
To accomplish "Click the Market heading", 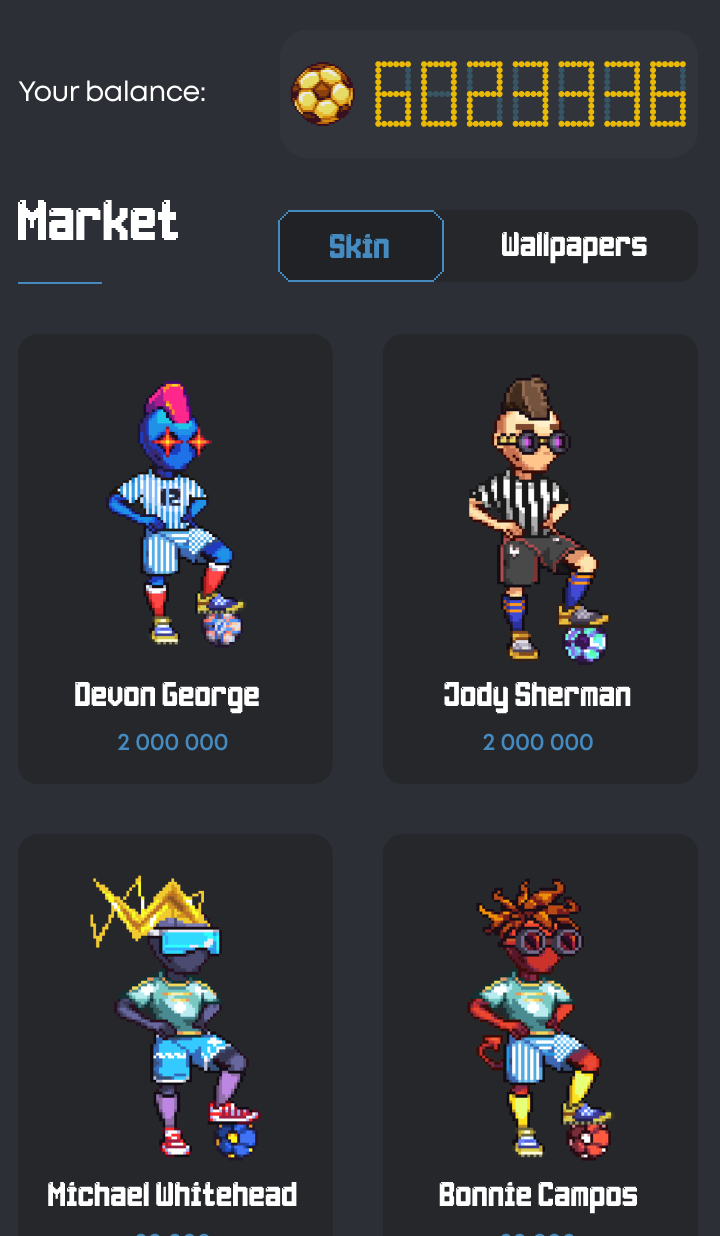I will click(x=97, y=222).
